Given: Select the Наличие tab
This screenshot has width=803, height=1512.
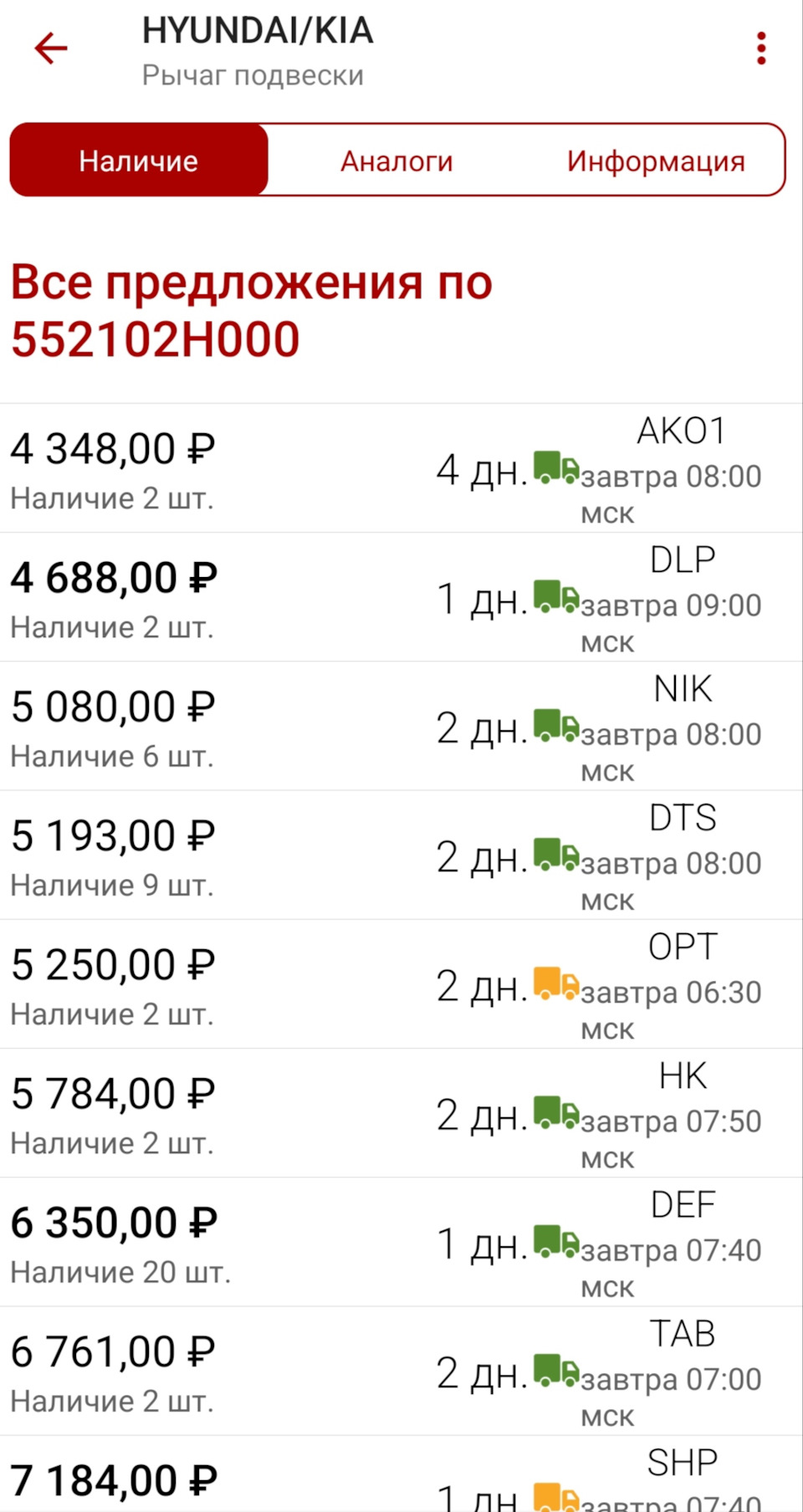Looking at the screenshot, I should (138, 160).
